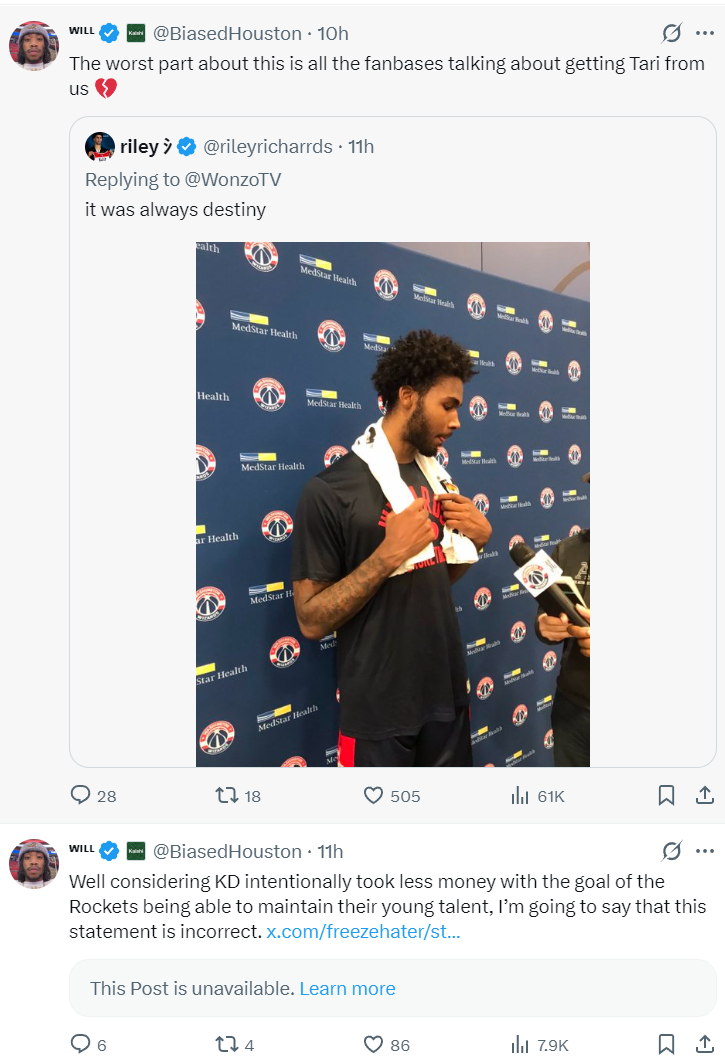View analytics for the 7.9K views post

pyautogui.click(x=520, y=1045)
